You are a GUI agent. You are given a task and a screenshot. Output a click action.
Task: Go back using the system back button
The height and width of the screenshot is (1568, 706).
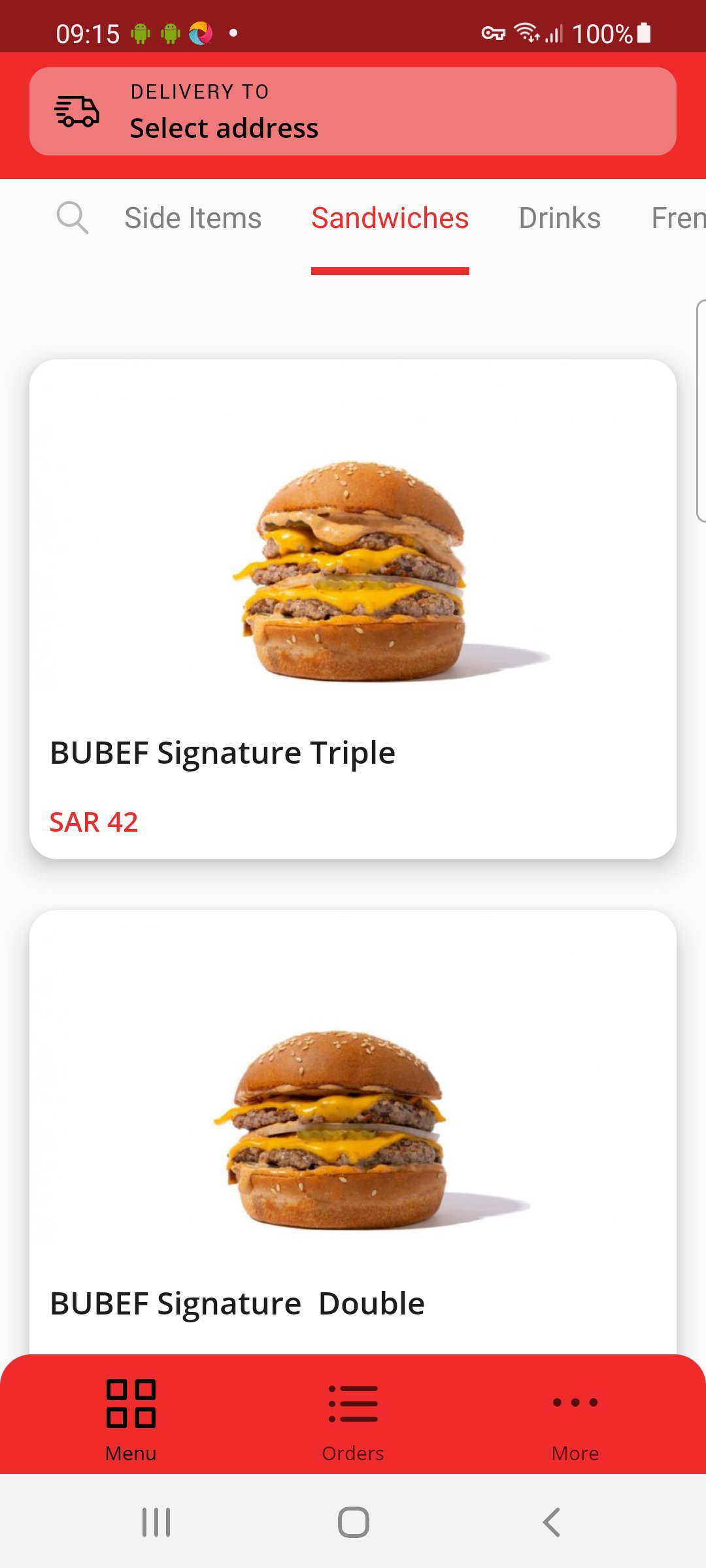551,1522
